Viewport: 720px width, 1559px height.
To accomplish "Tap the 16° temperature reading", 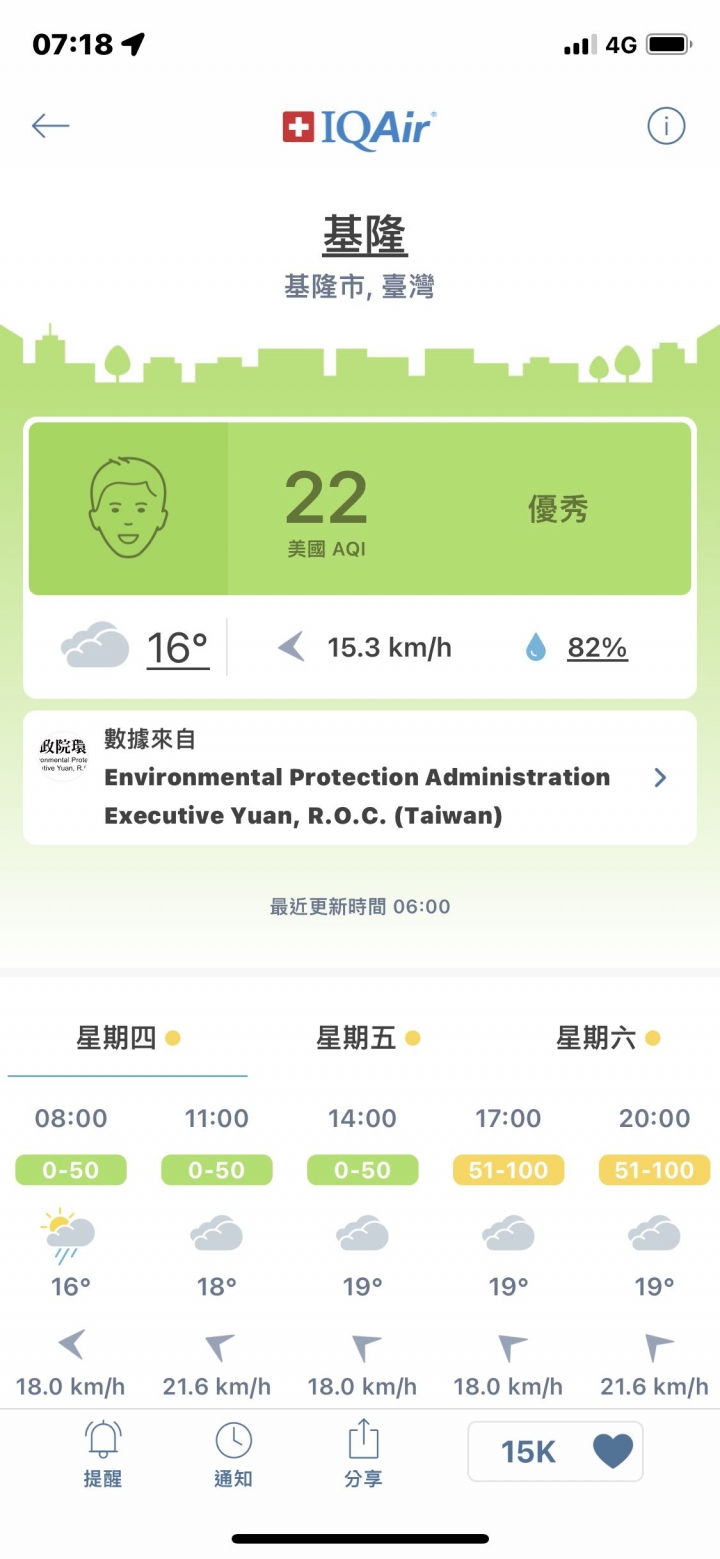I will tap(178, 648).
